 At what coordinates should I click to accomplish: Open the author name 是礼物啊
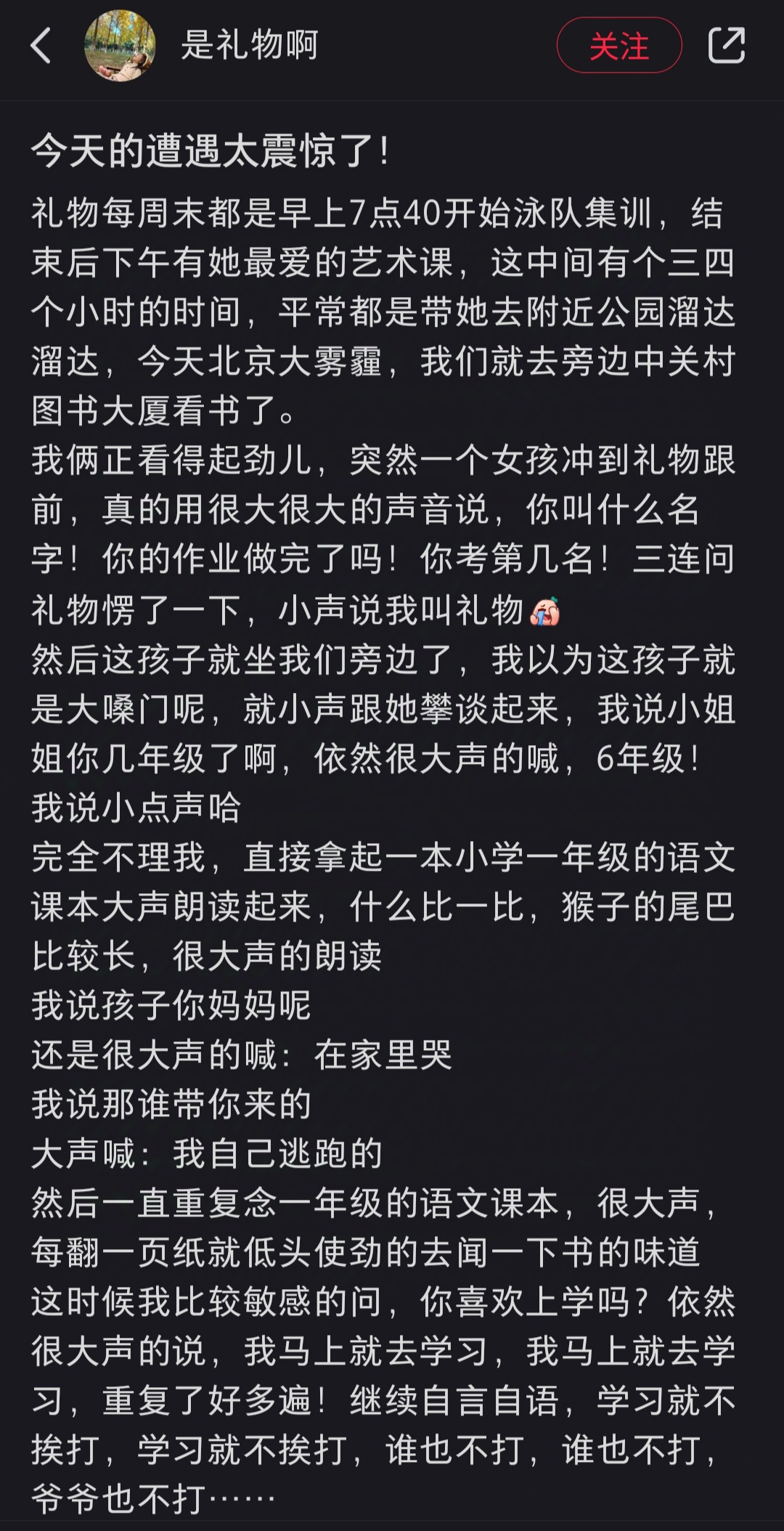click(250, 45)
